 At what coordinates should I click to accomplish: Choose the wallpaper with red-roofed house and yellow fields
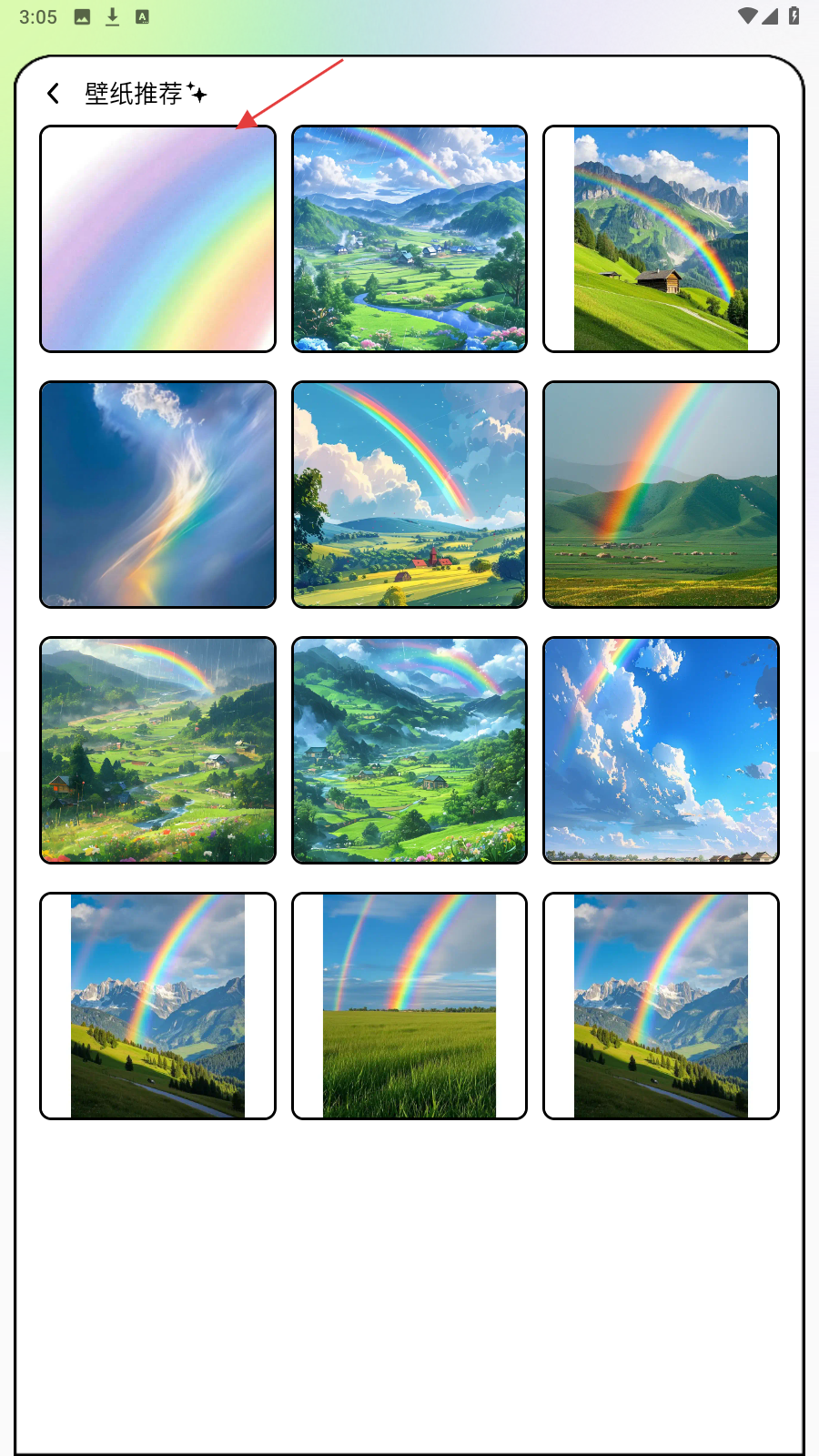(409, 494)
